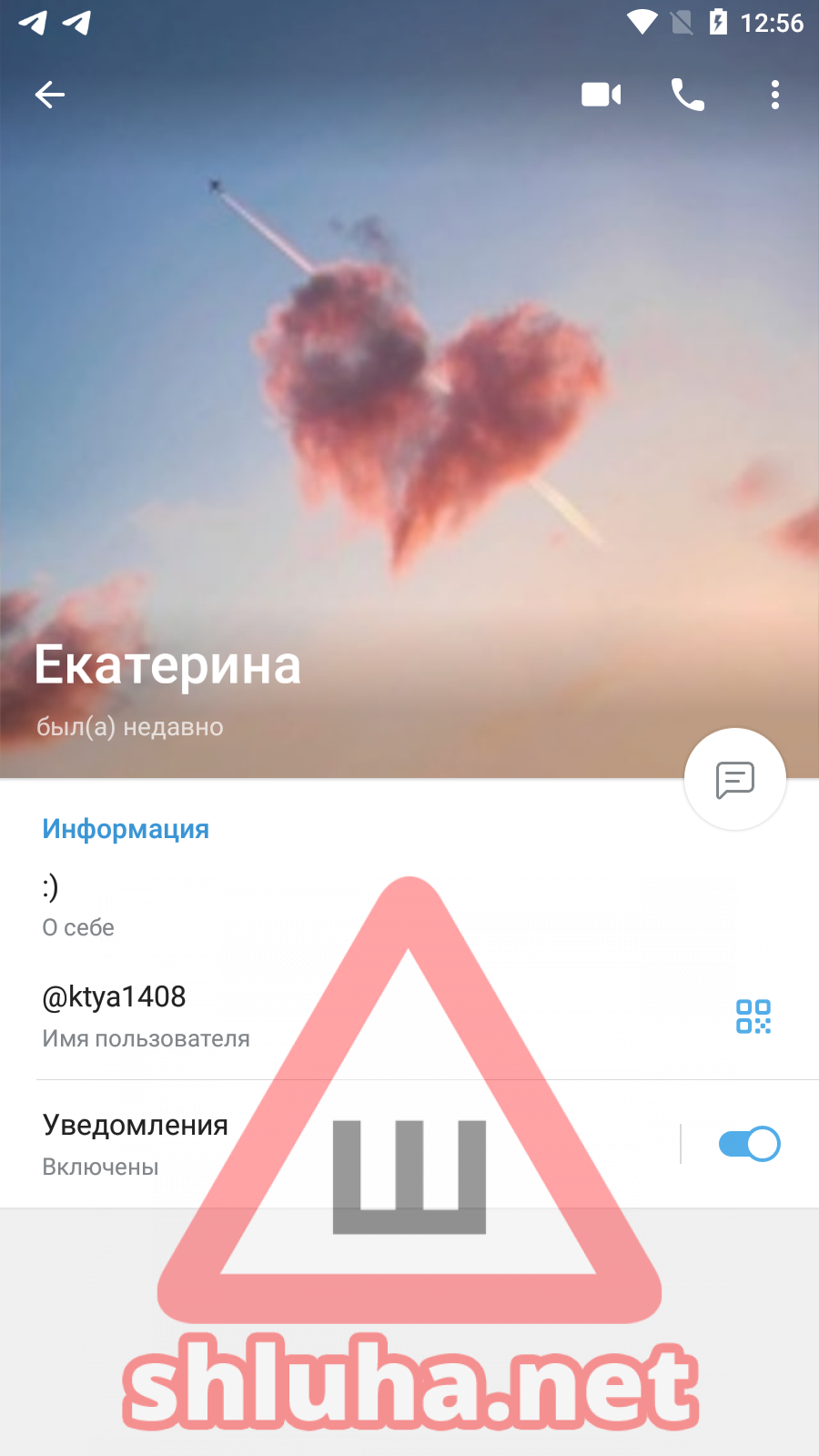Disable the Уведомления switch
Image resolution: width=819 pixels, height=1456 pixels.
click(x=748, y=1144)
